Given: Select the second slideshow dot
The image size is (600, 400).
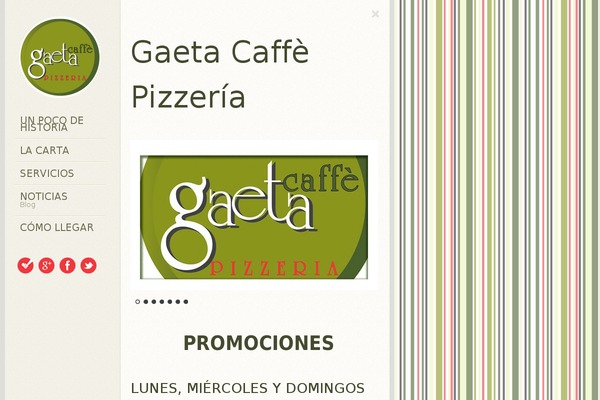Looking at the screenshot, I should pyautogui.click(x=145, y=301).
